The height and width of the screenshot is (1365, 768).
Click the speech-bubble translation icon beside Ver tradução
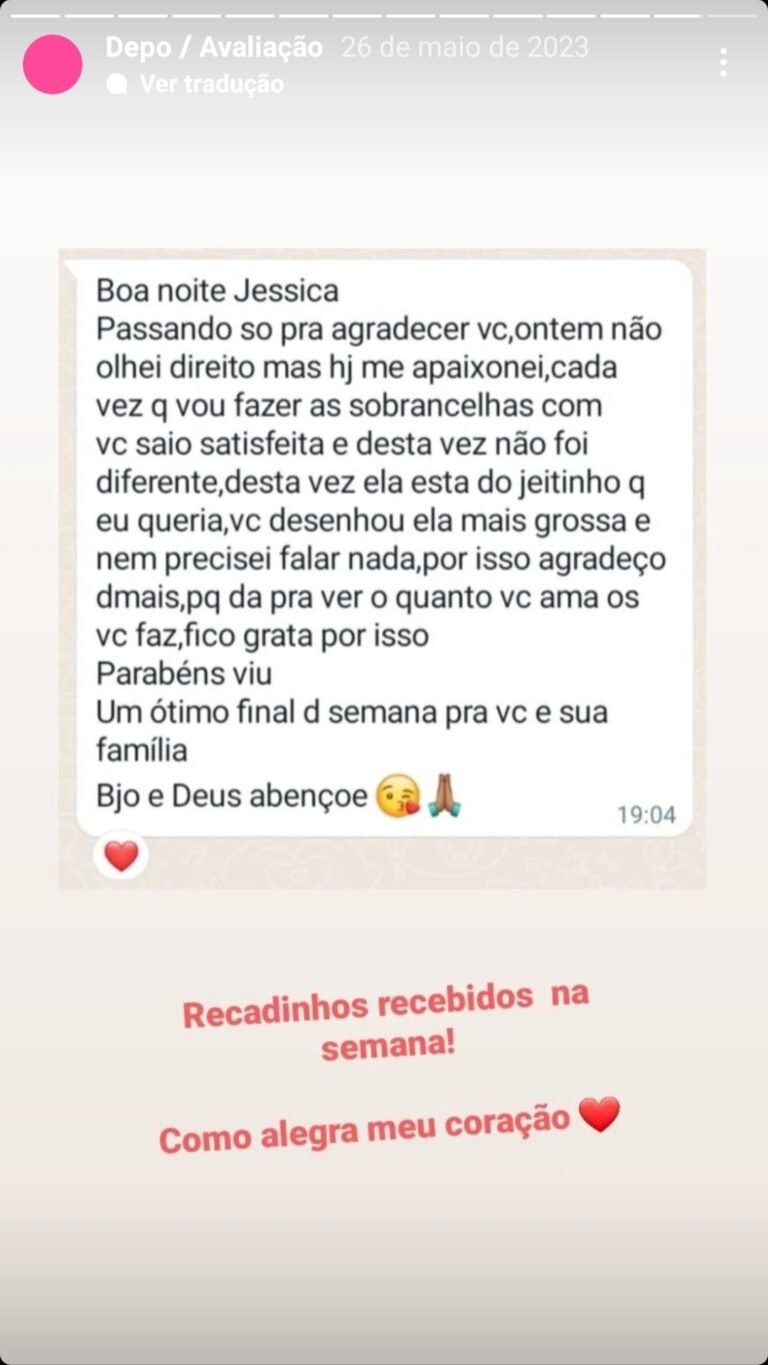click(x=118, y=85)
